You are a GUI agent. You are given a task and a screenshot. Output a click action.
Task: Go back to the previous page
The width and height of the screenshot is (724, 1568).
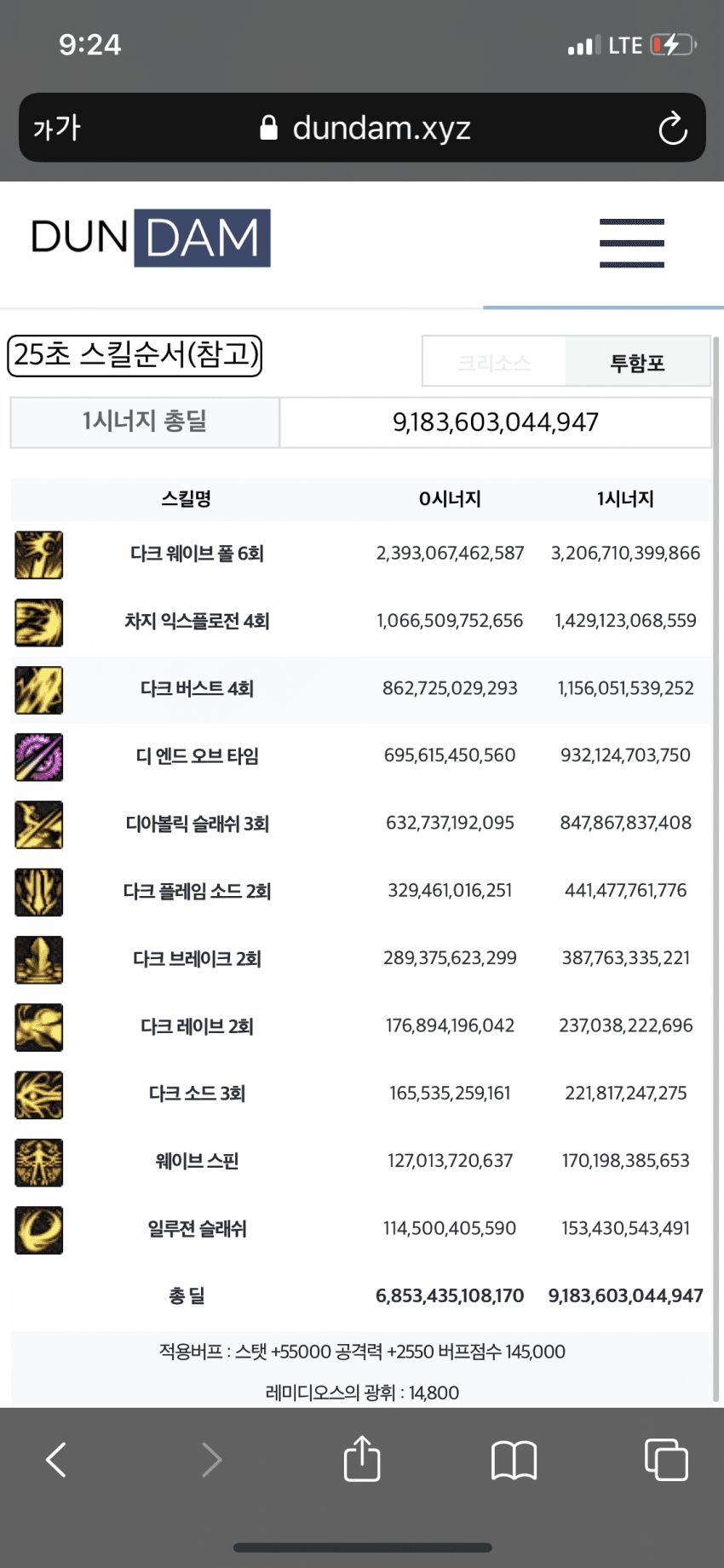[56, 1460]
